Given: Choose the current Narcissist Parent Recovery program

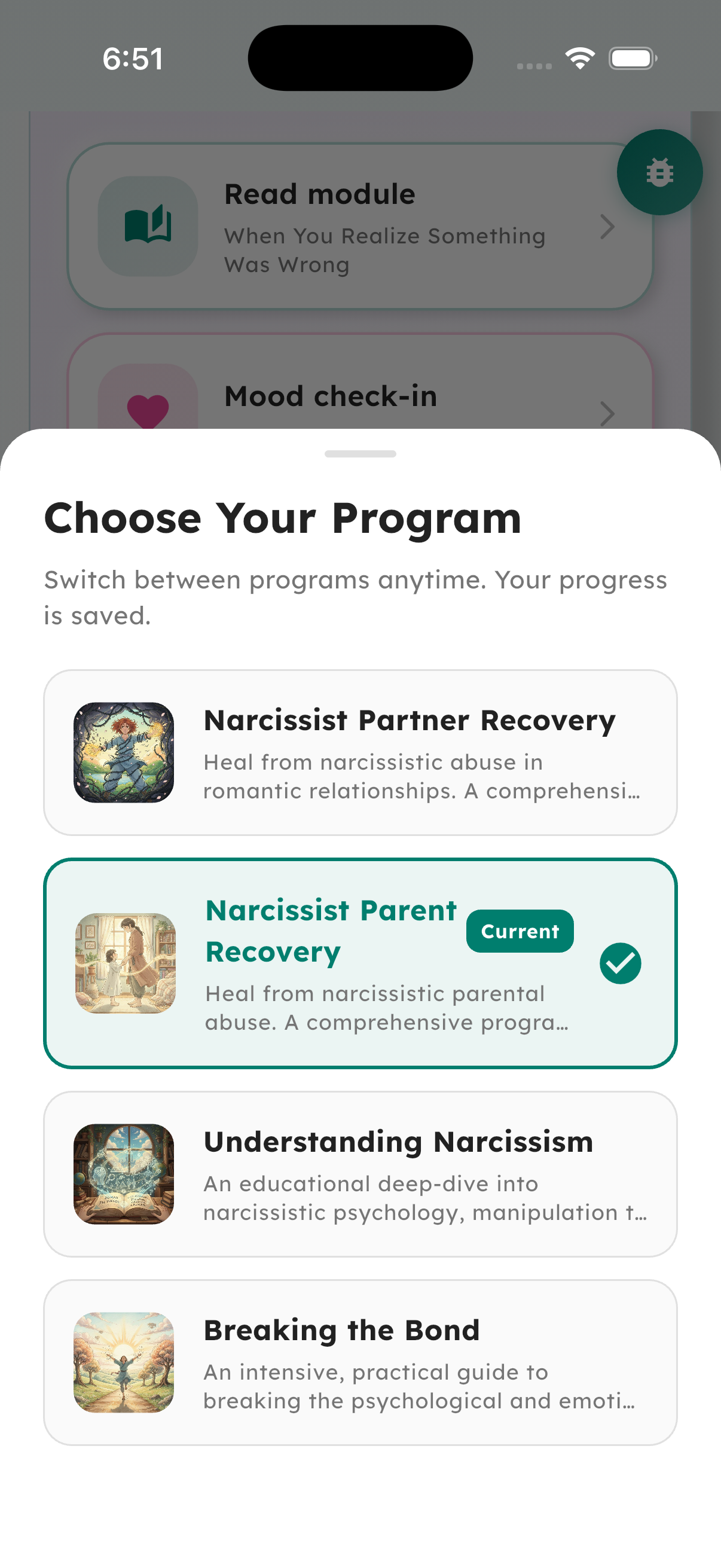Looking at the screenshot, I should (x=360, y=963).
